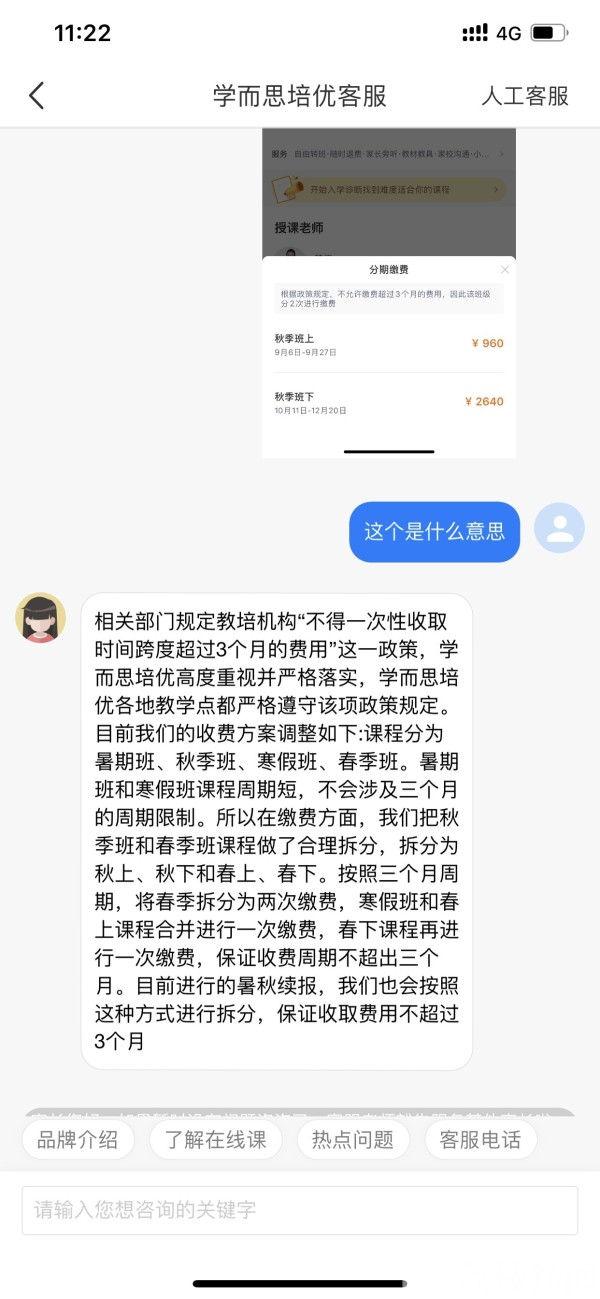Screen dimensions: 600x1299
Task: Tap the 了解在线课 chip
Action: [x=216, y=1140]
